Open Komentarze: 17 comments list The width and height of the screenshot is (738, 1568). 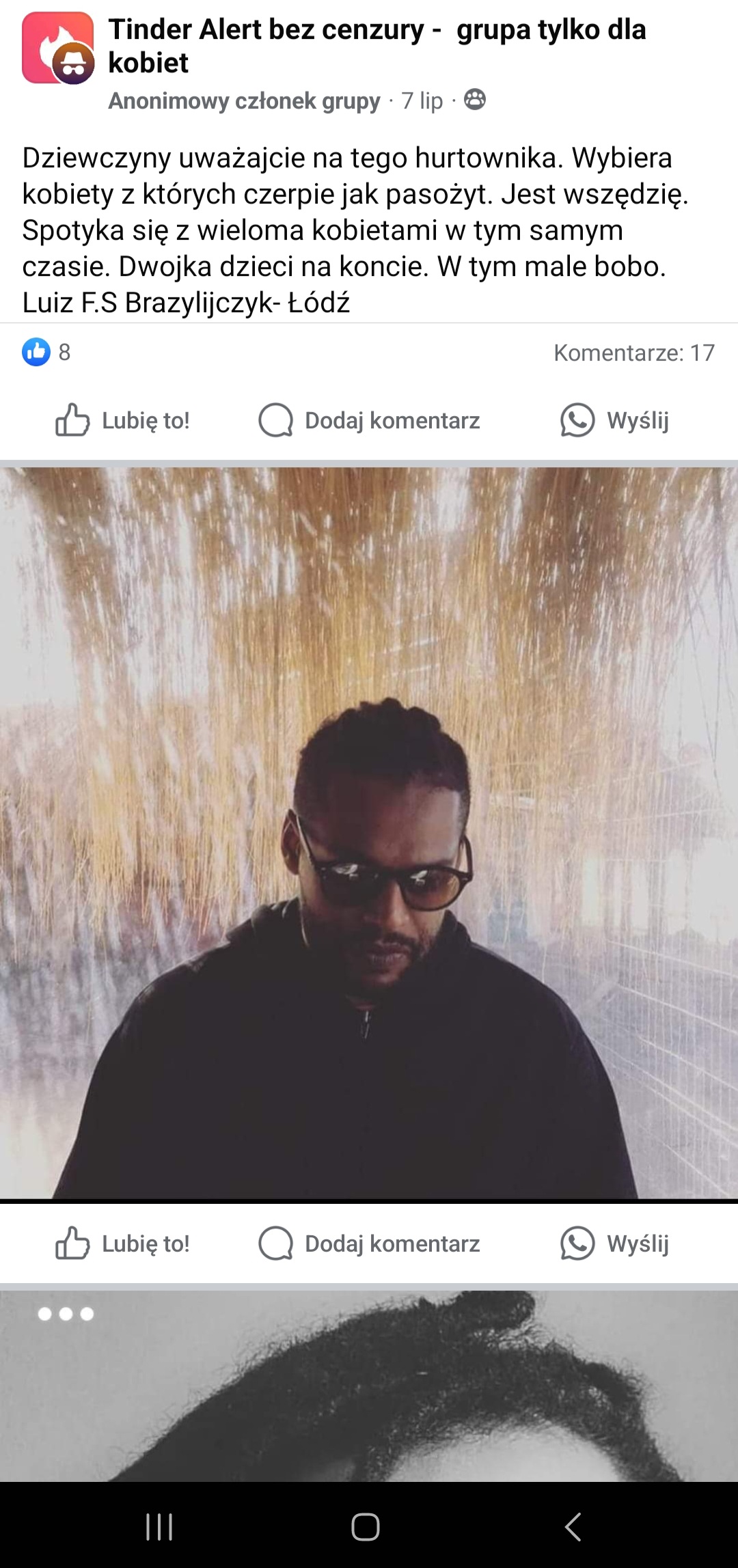[x=633, y=353]
